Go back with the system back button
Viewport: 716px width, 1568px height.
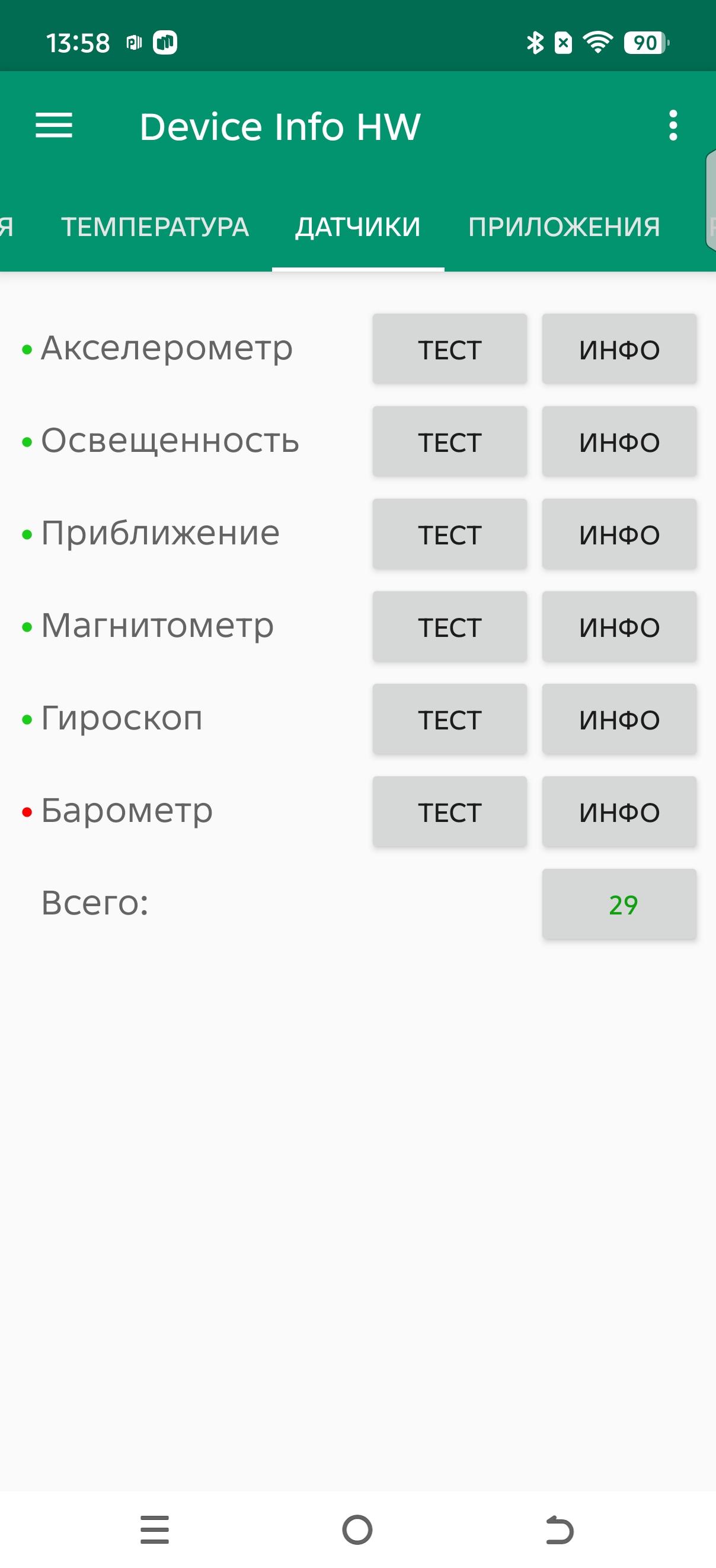tap(560, 1529)
